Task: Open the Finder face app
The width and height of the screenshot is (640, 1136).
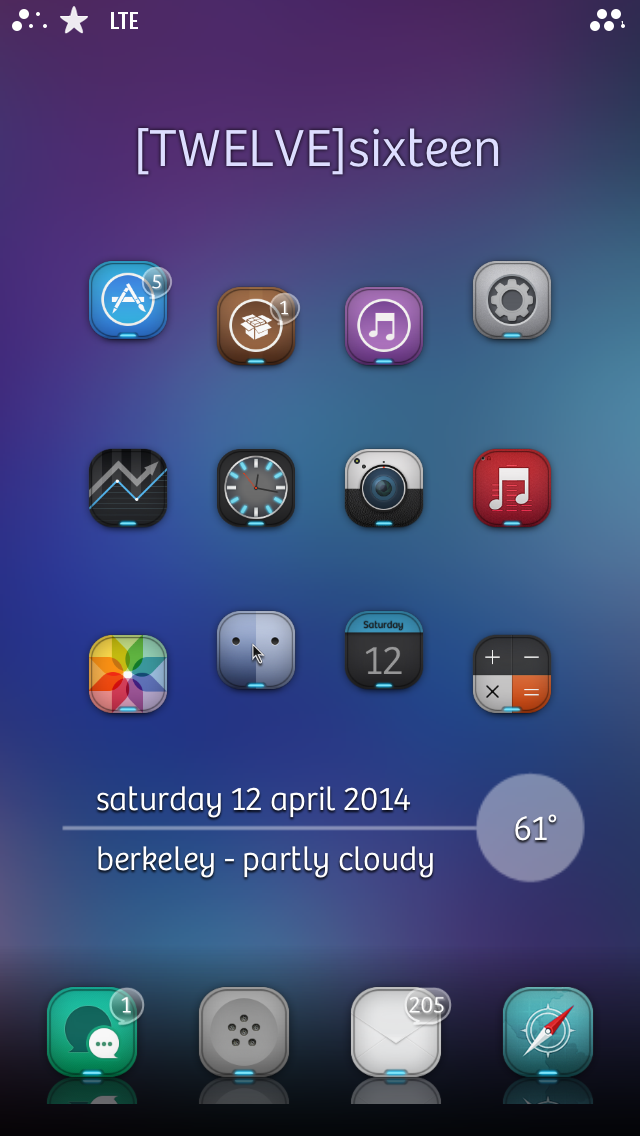Action: click(256, 650)
